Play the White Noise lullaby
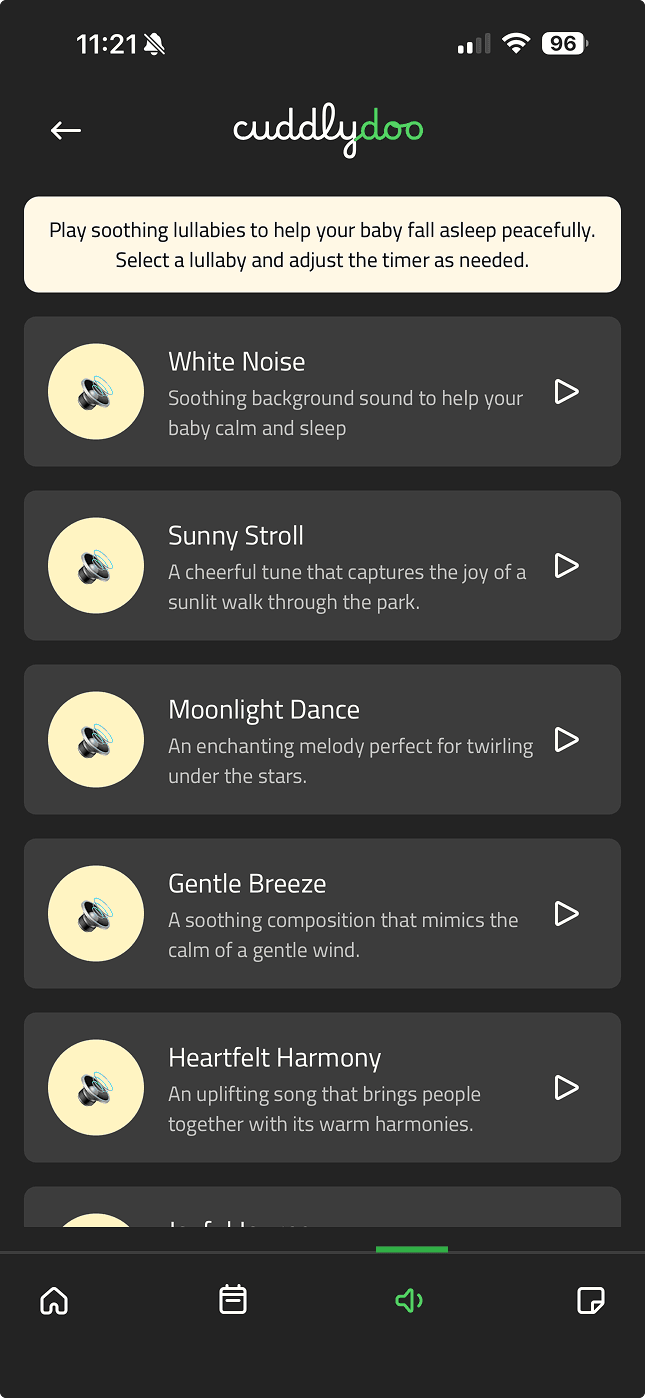Image resolution: width=645 pixels, height=1398 pixels. click(x=567, y=391)
